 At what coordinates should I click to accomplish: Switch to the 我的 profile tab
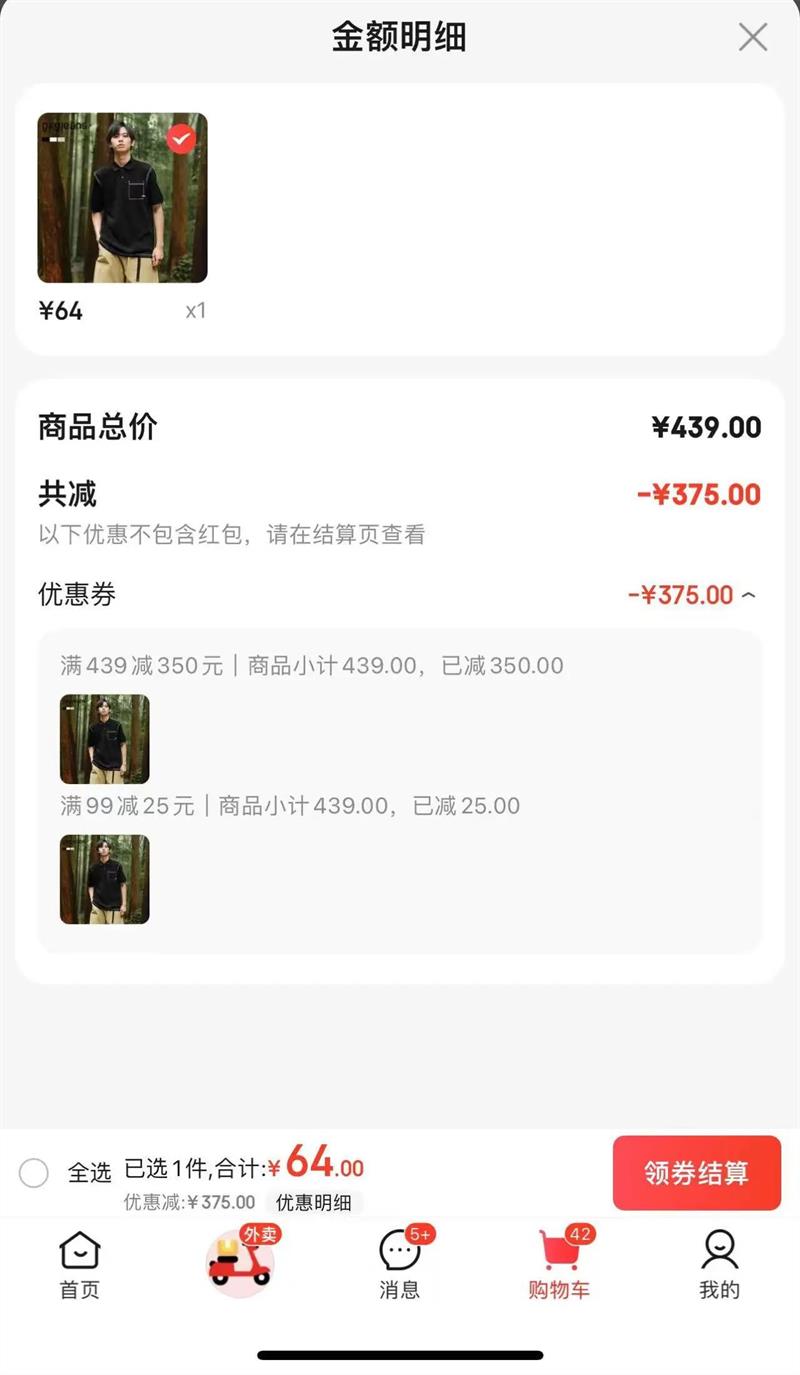coord(719,1265)
